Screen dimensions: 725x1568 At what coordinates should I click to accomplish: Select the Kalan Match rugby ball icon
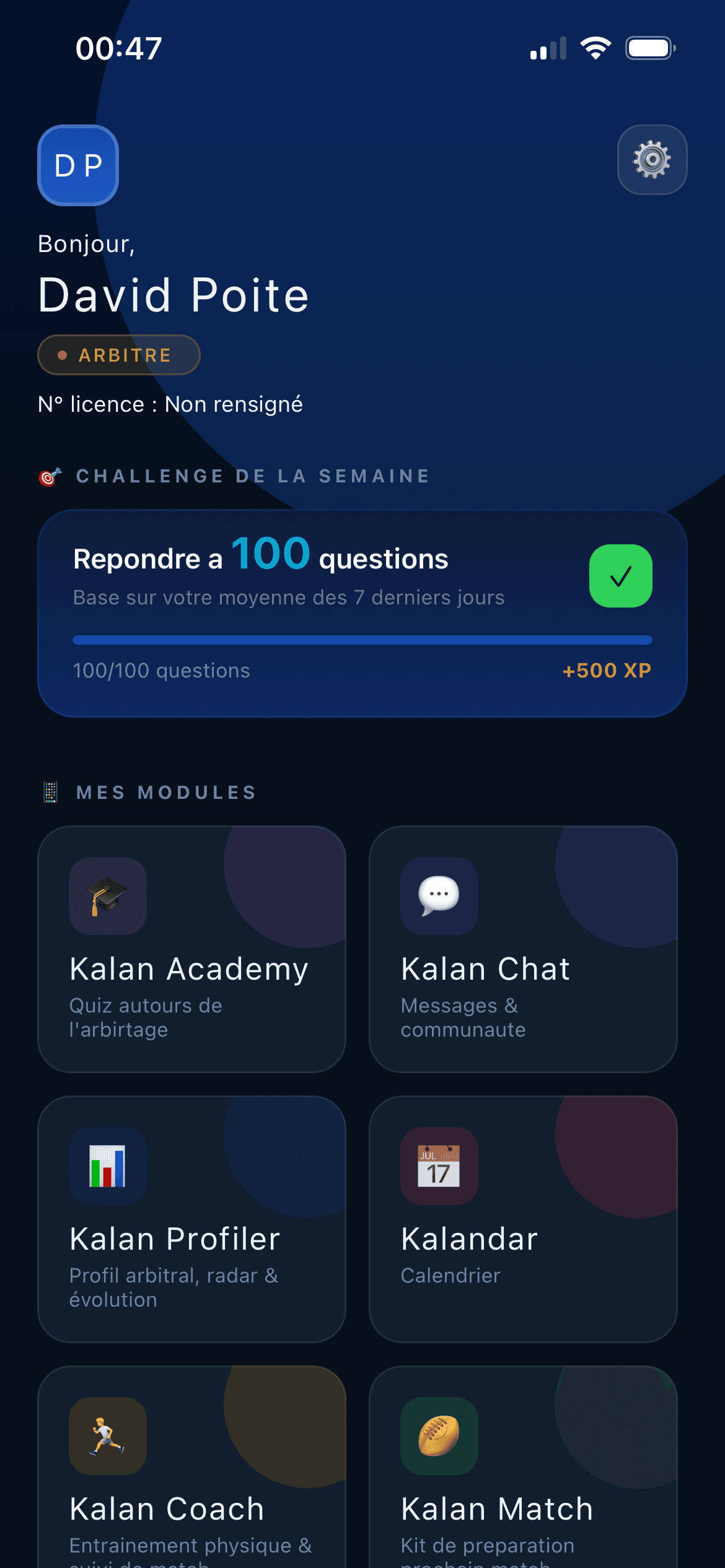pos(438,1437)
